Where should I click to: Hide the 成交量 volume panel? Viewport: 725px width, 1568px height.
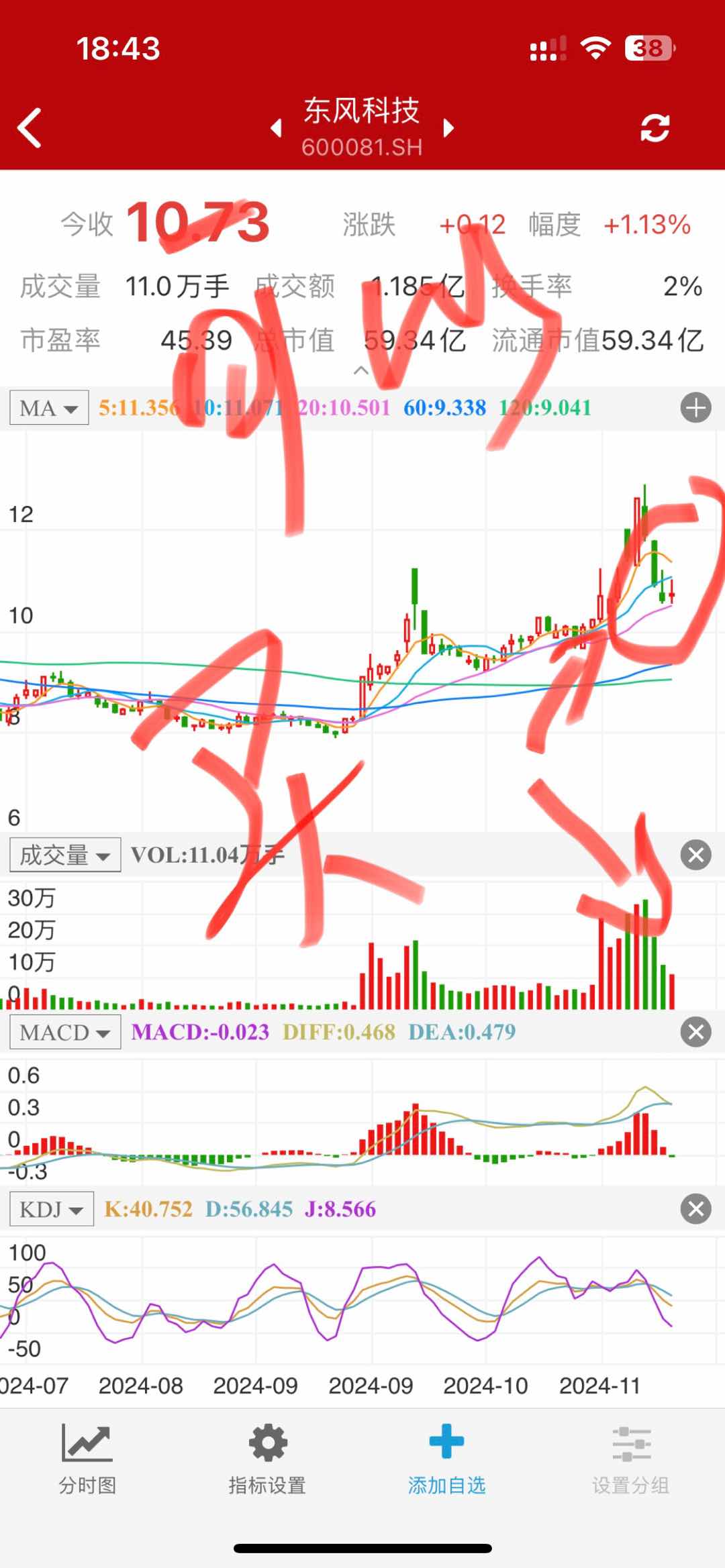(695, 854)
